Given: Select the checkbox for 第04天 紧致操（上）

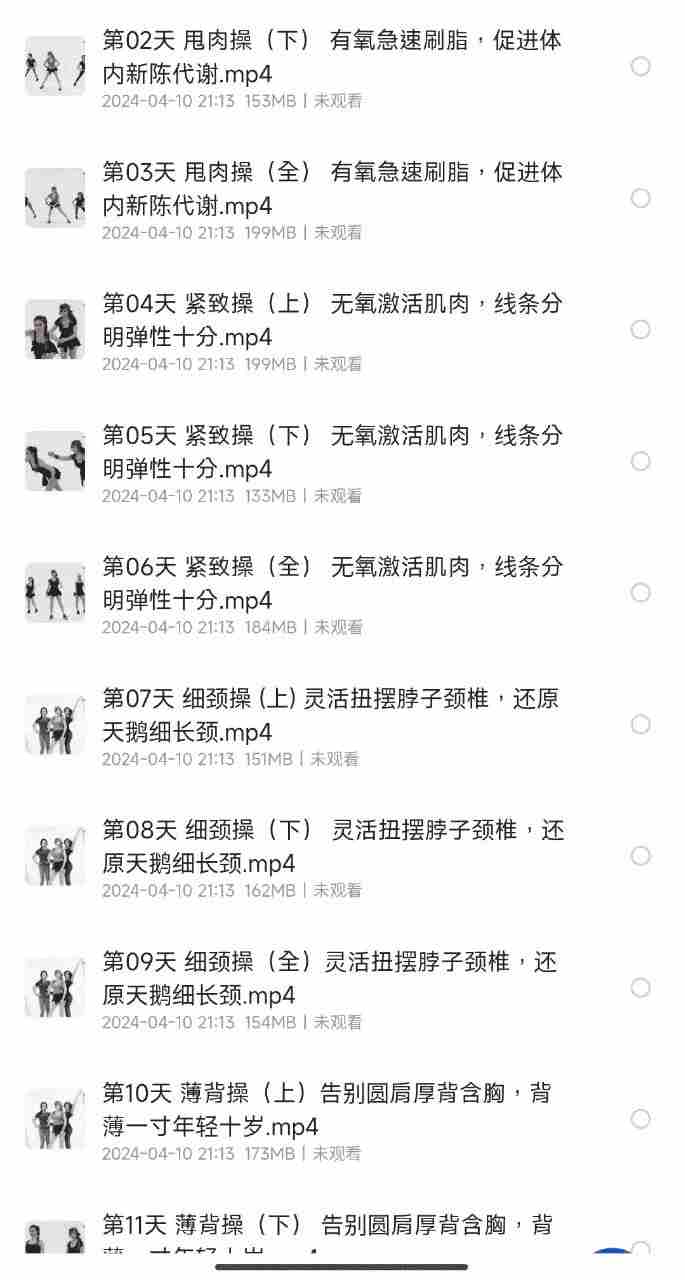Looking at the screenshot, I should tap(641, 329).
